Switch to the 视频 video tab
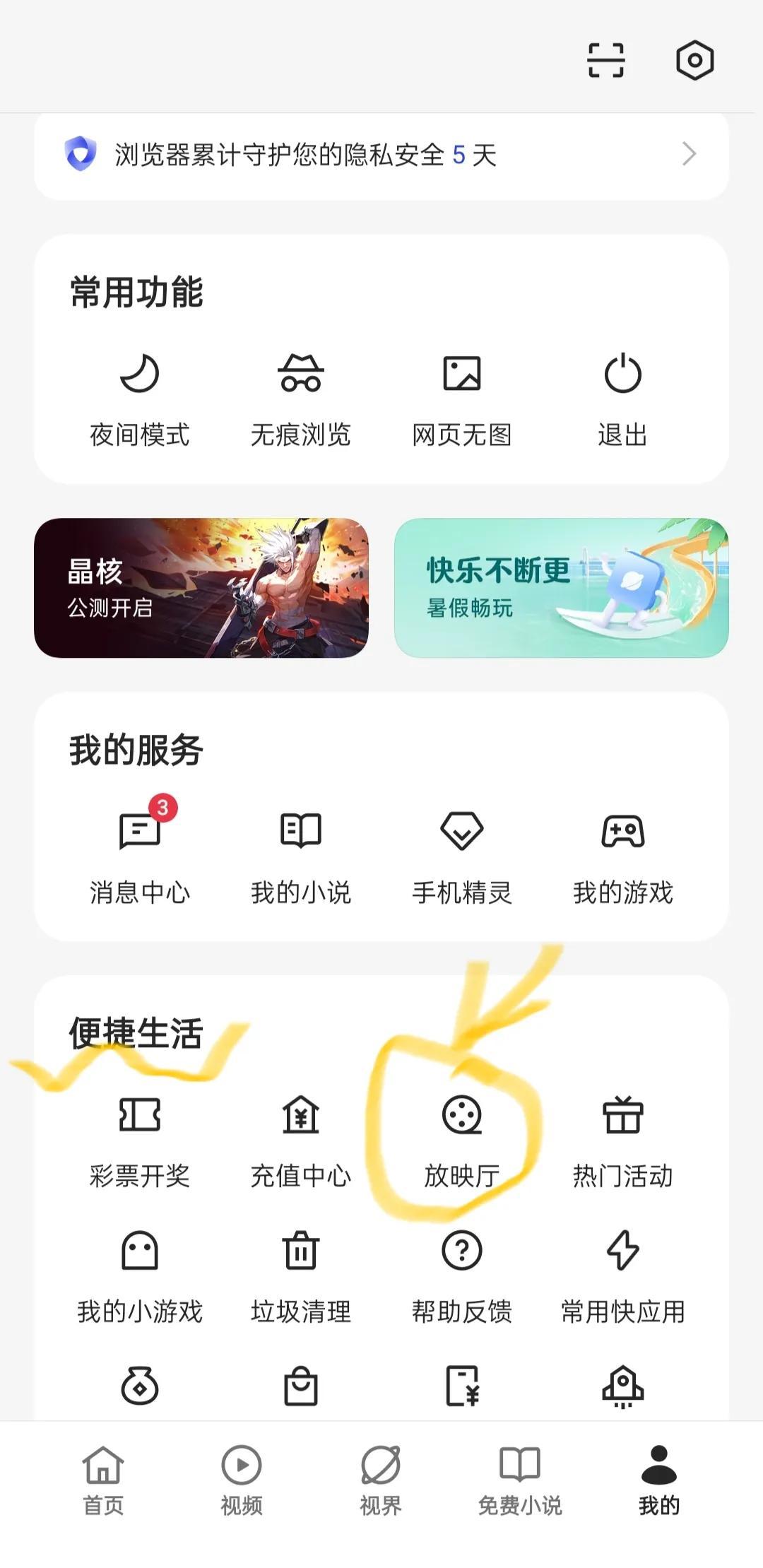This screenshot has height=1568, width=763. point(242,1477)
